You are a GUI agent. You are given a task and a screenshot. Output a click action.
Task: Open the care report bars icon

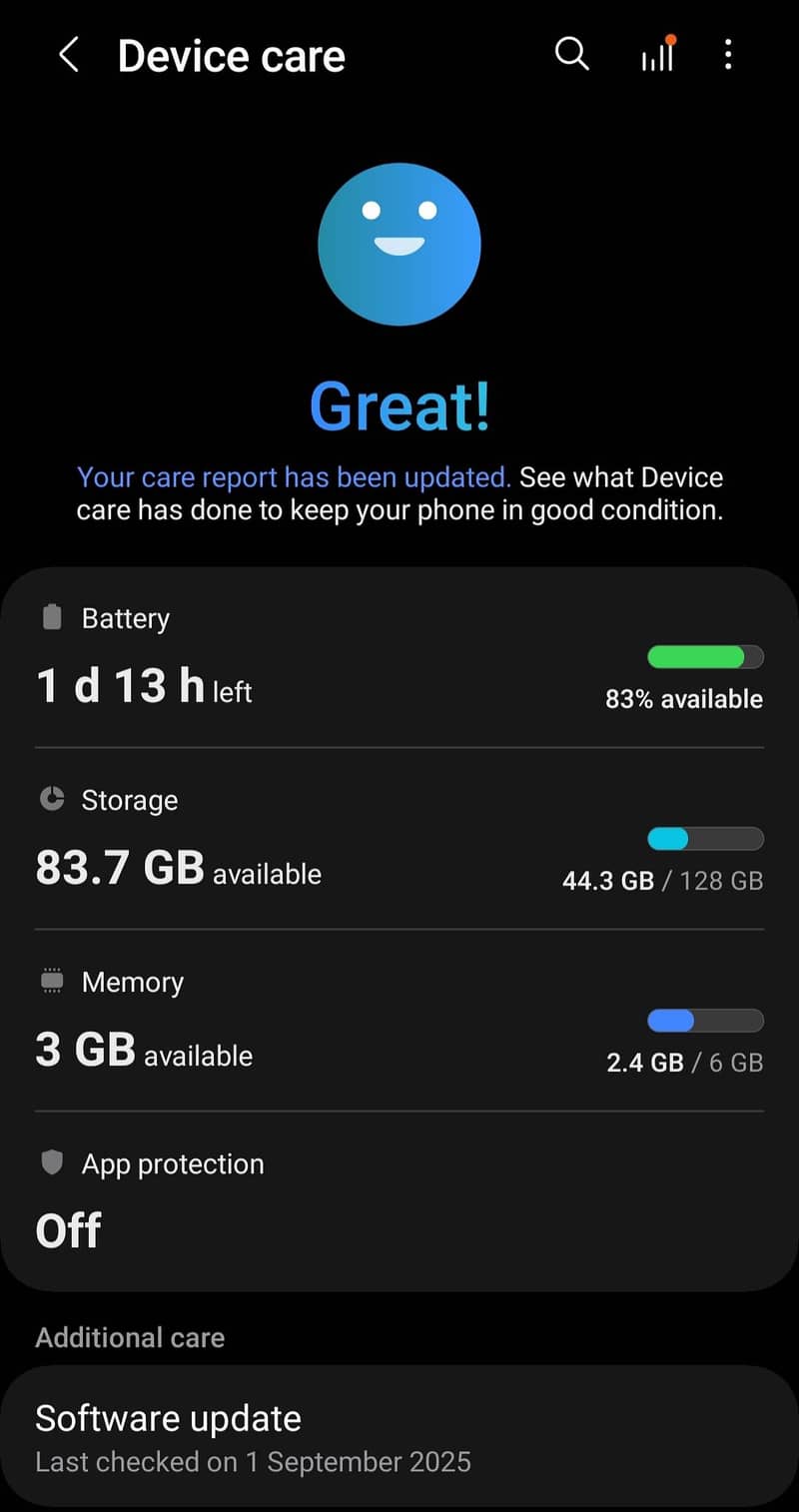pos(656,56)
